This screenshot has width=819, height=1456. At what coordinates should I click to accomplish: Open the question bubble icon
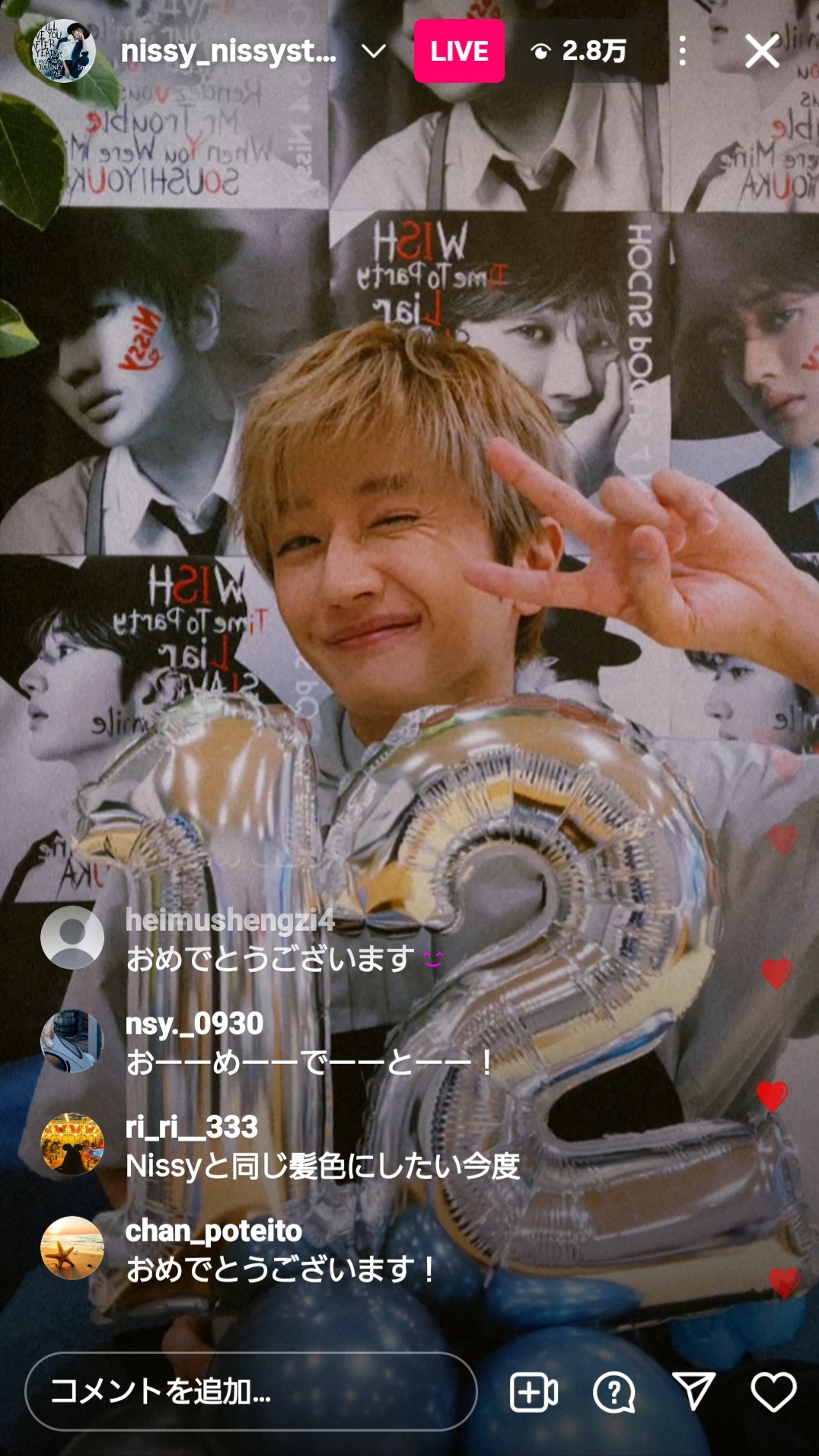click(x=613, y=1392)
